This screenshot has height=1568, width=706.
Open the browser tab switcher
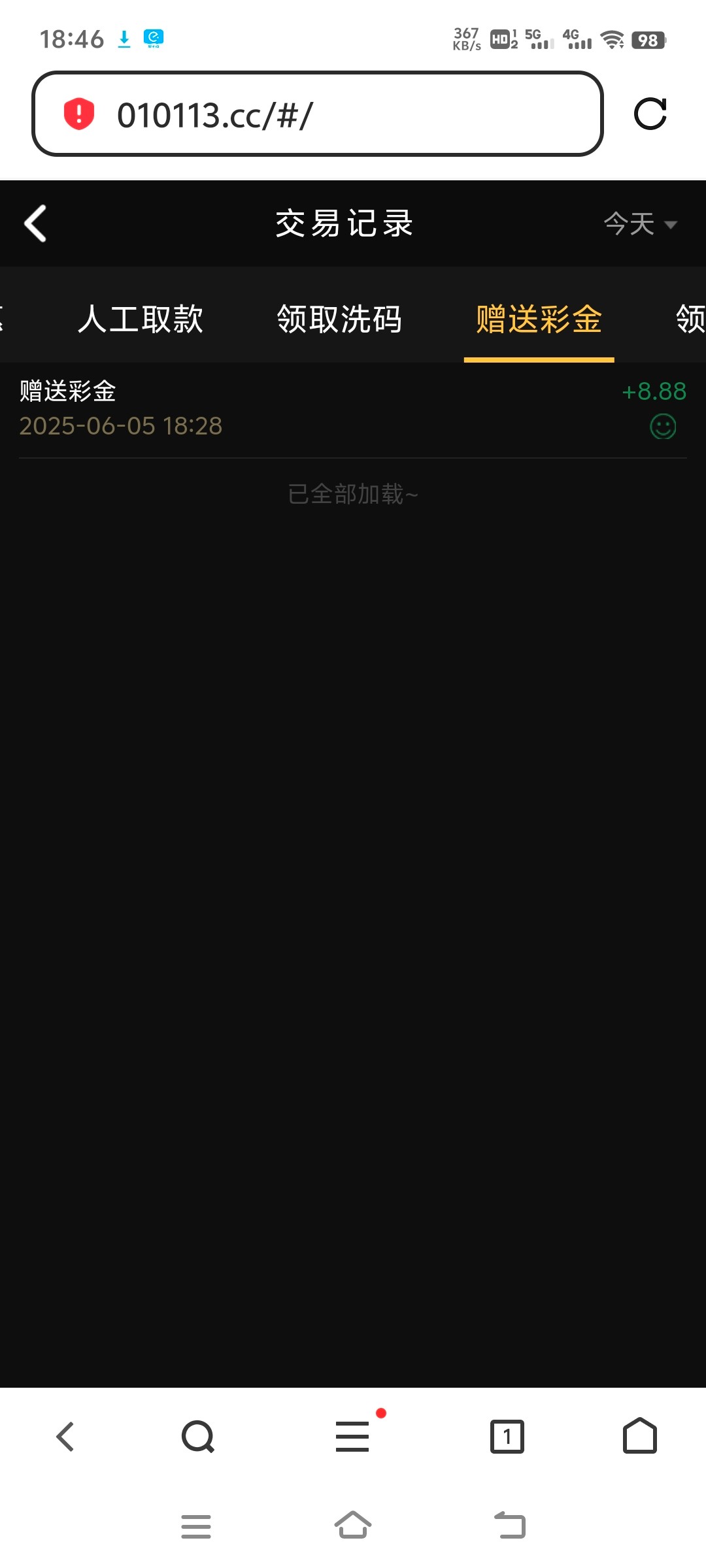pyautogui.click(x=507, y=1436)
